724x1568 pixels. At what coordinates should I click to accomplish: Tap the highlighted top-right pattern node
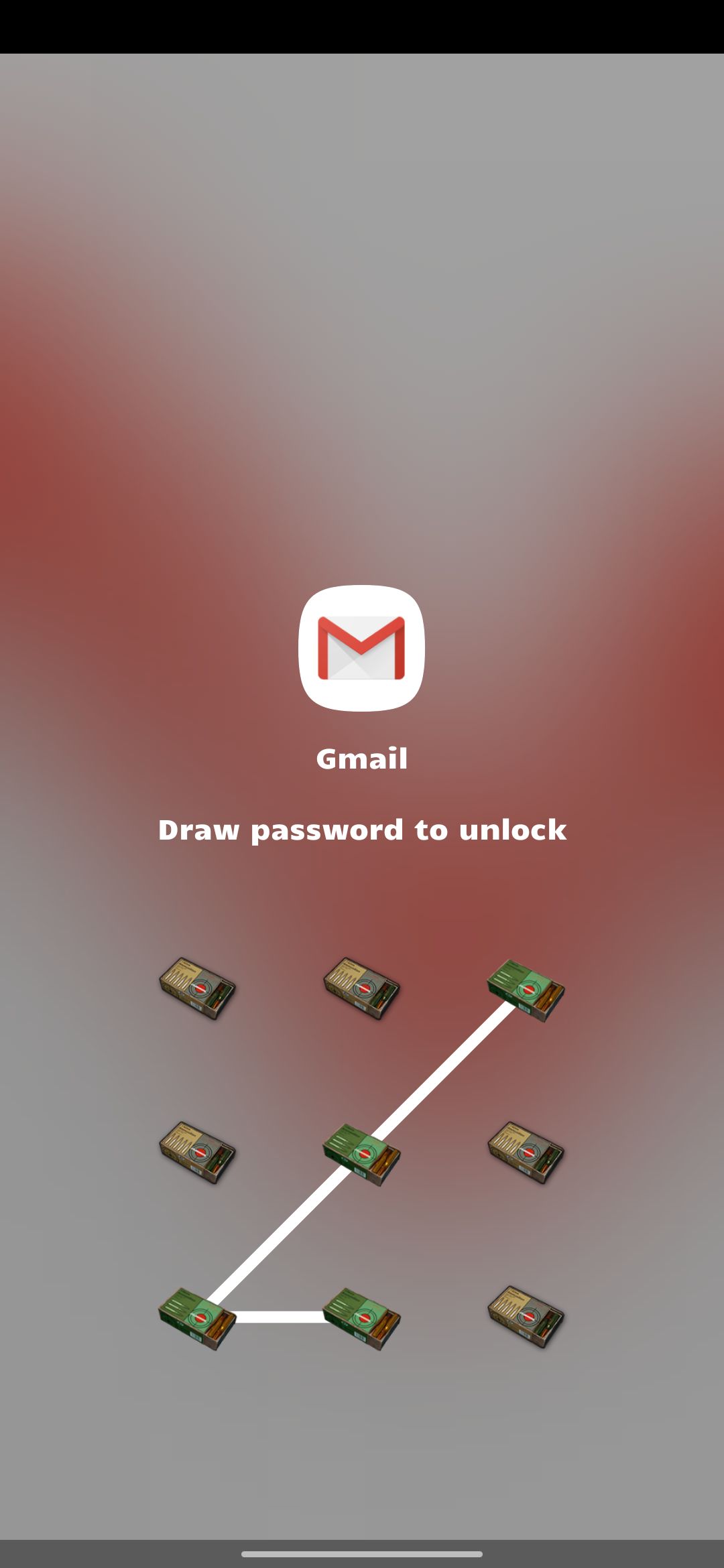(526, 990)
